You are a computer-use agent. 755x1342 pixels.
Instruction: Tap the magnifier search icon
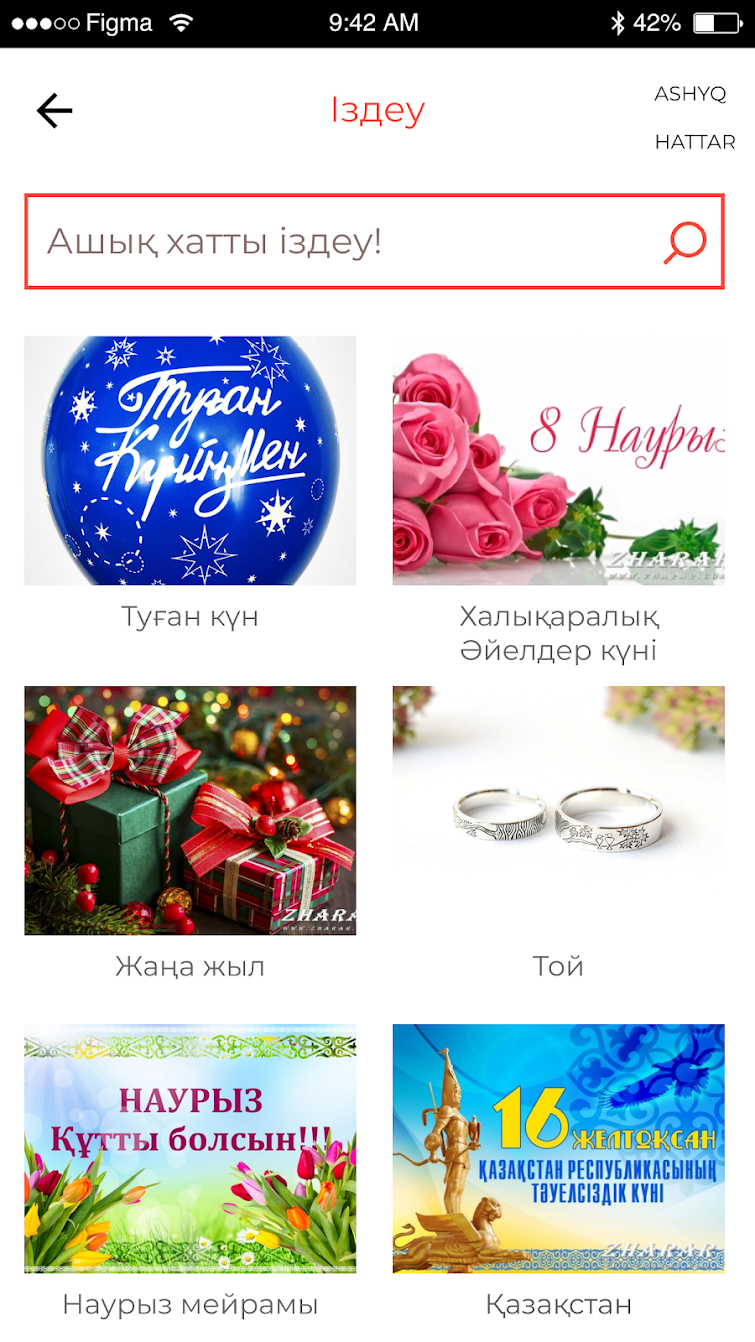click(x=685, y=243)
